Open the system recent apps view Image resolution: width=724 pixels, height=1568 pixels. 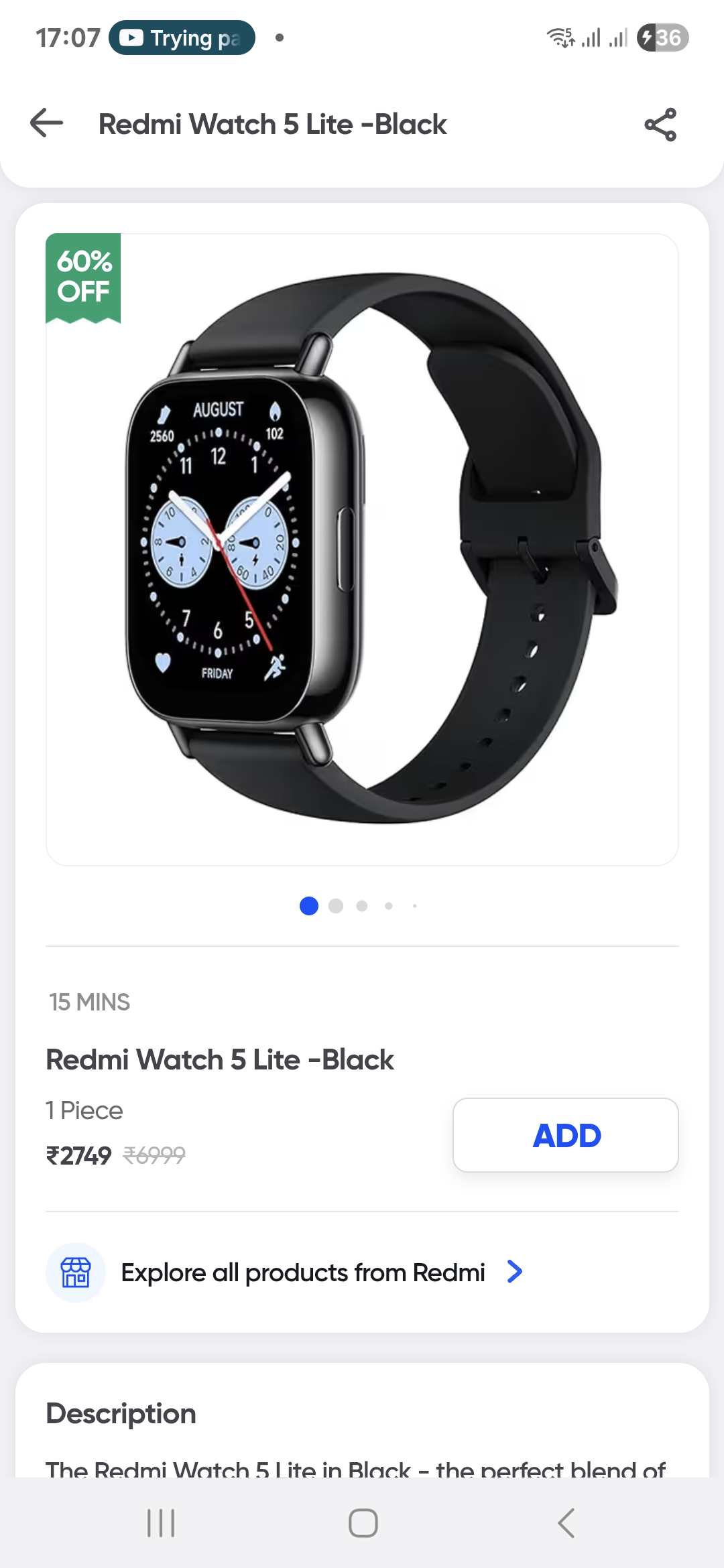(x=161, y=1523)
